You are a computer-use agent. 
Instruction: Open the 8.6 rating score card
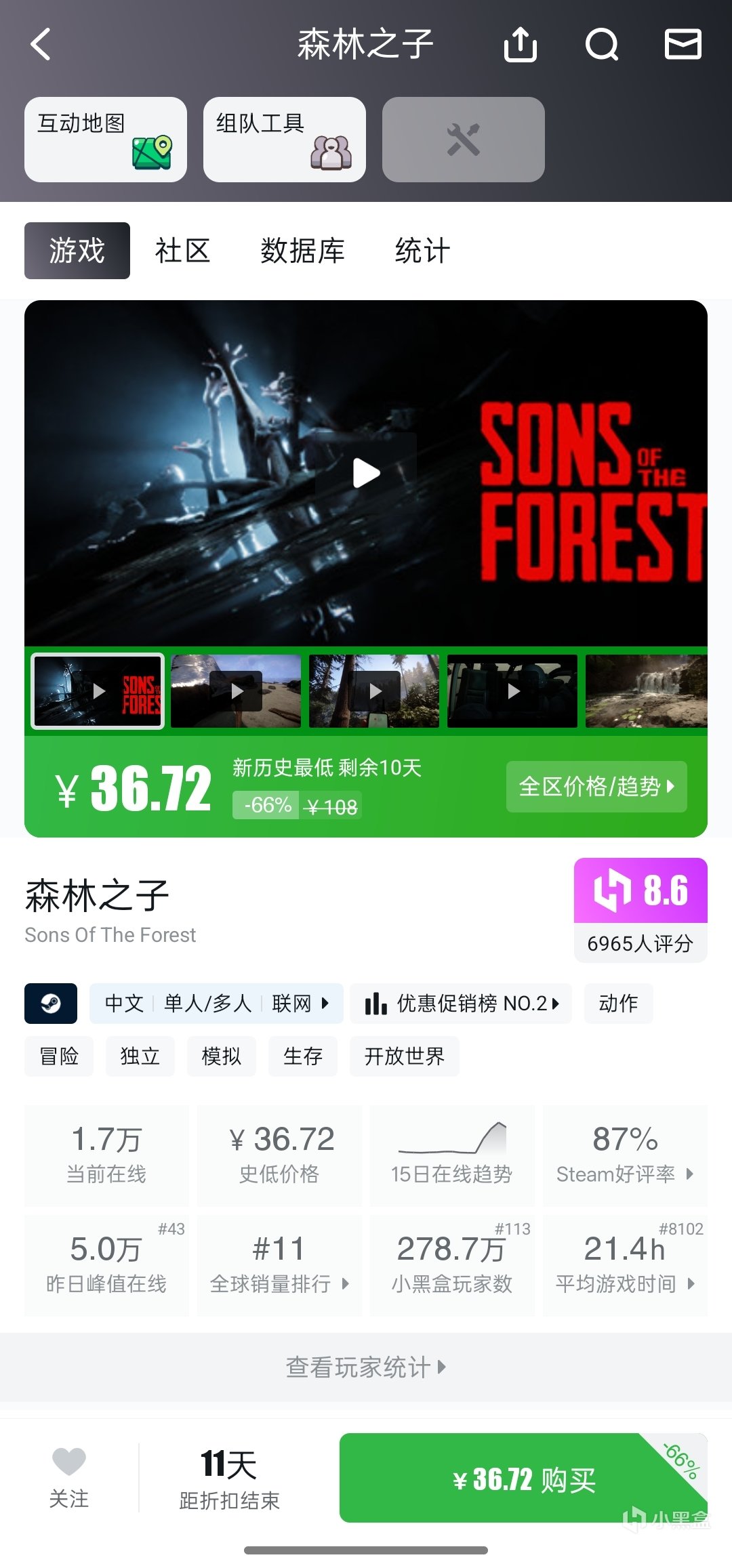(640, 909)
